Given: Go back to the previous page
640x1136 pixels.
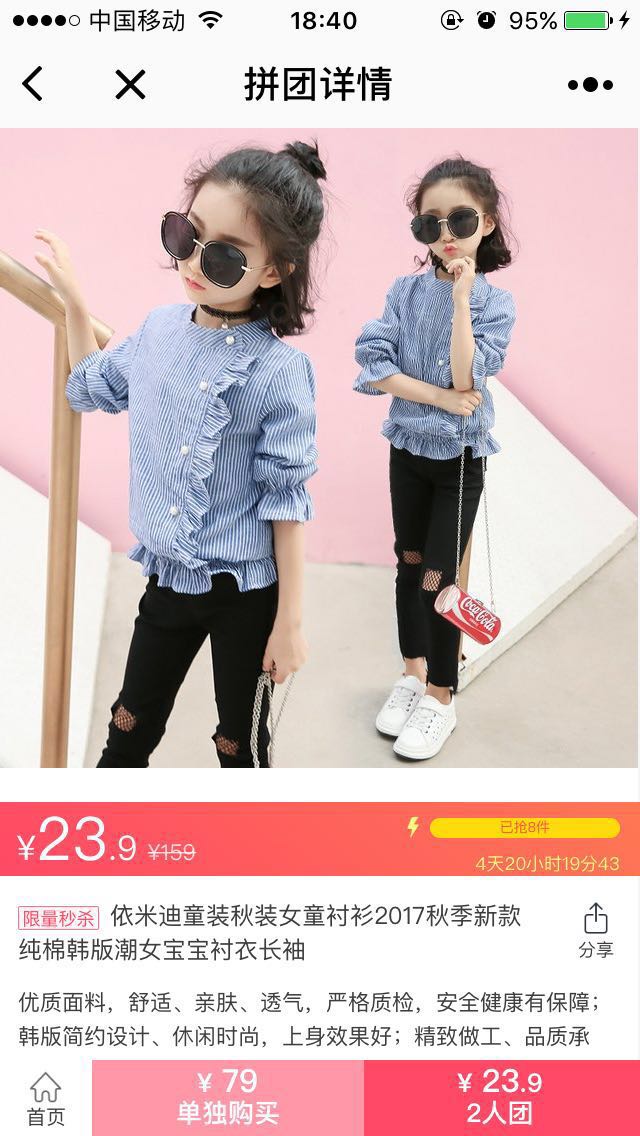Looking at the screenshot, I should pos(33,84).
